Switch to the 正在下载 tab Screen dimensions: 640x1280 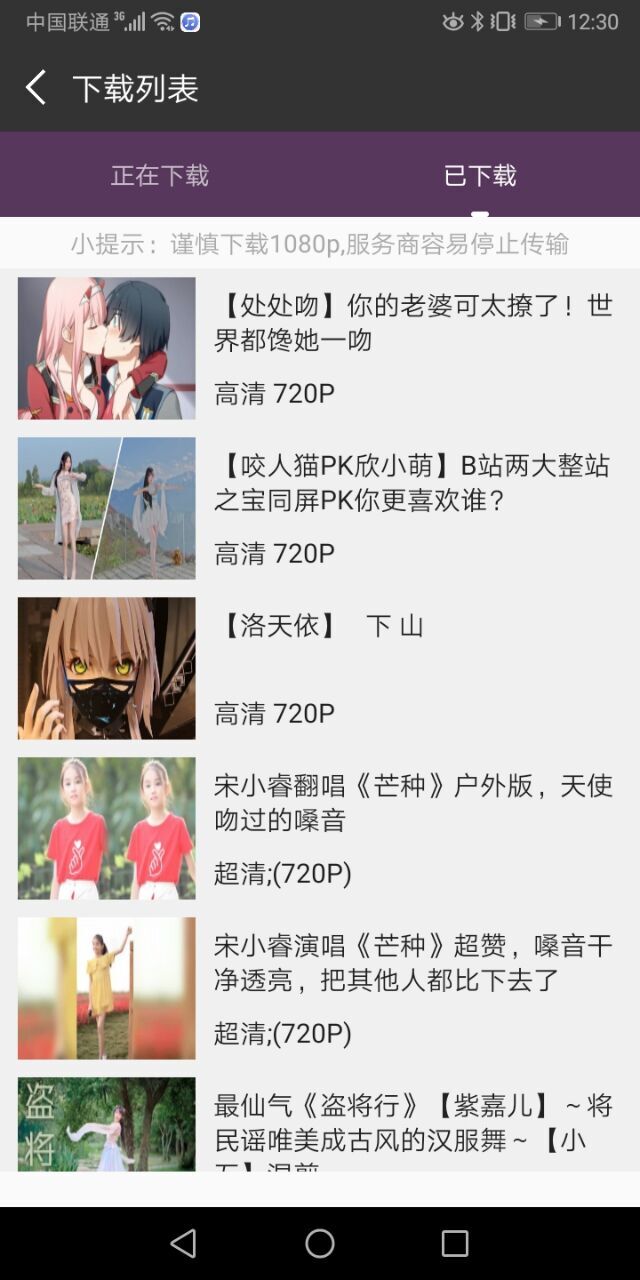[x=160, y=175]
